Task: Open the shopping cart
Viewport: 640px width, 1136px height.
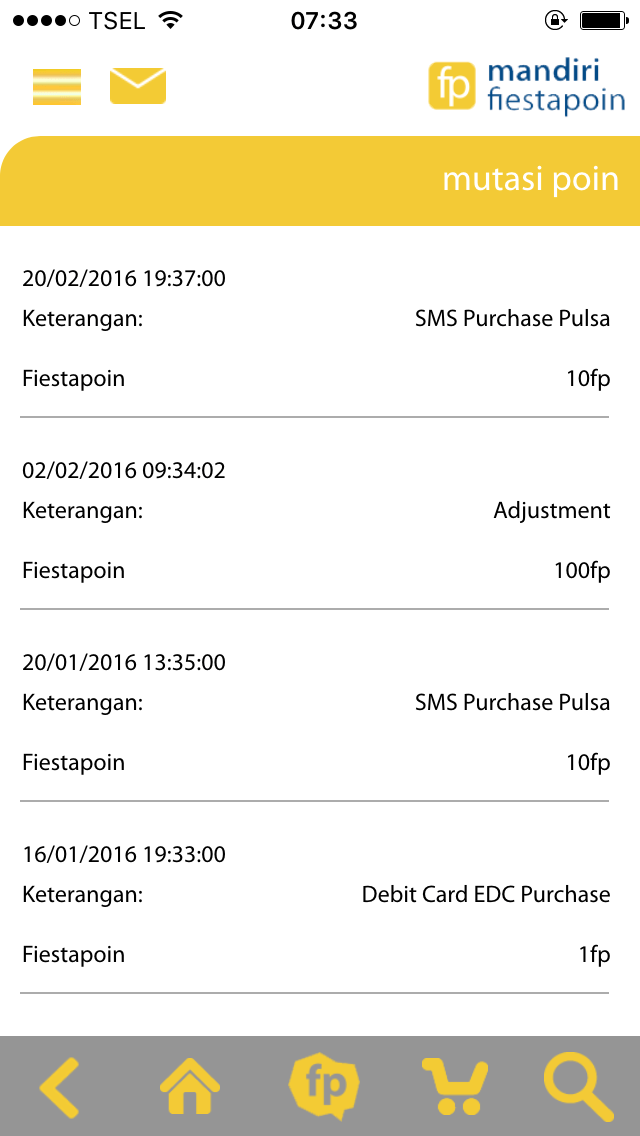Action: tap(455, 1087)
